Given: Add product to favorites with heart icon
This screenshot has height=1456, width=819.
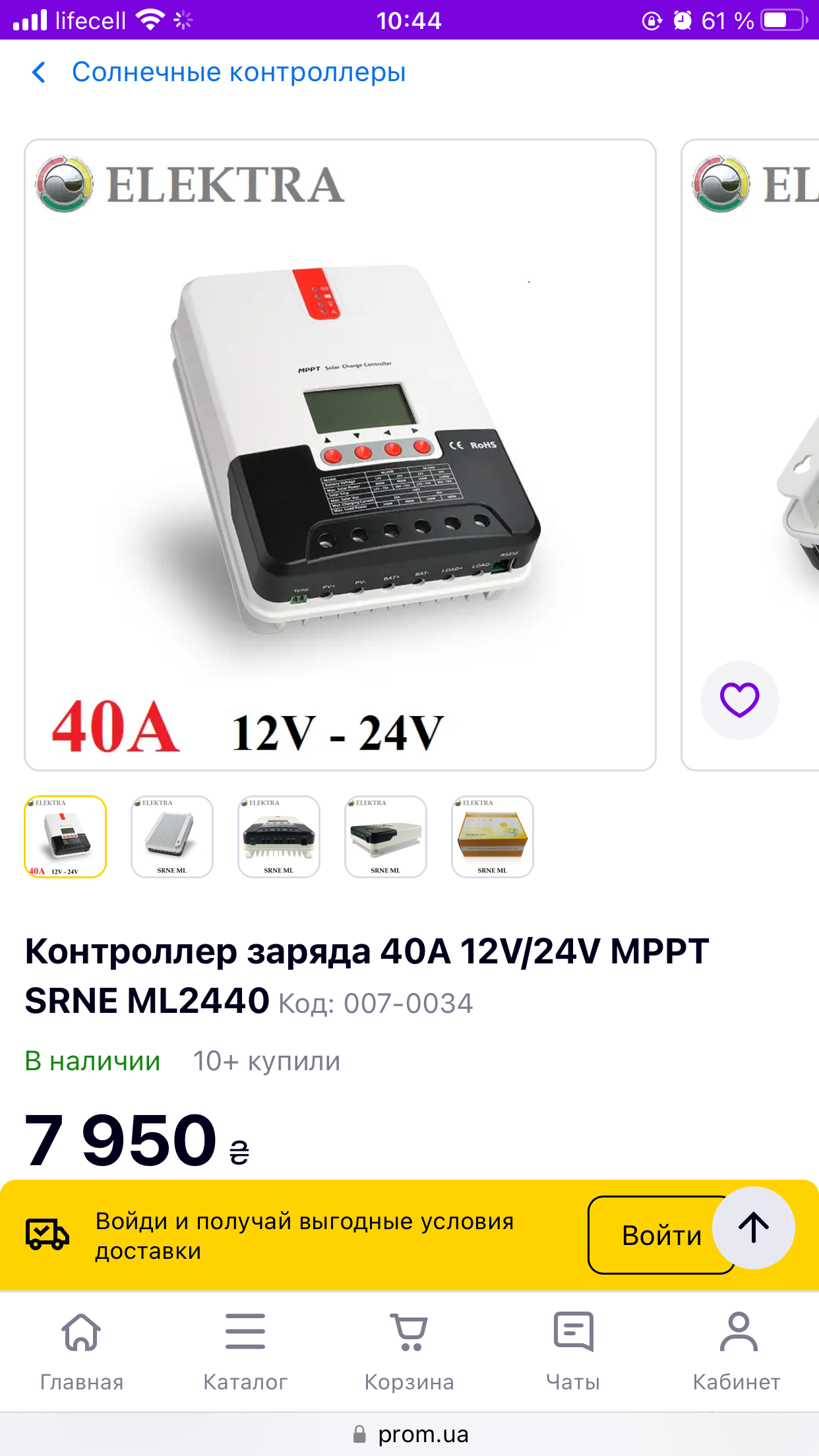Looking at the screenshot, I should (739, 700).
